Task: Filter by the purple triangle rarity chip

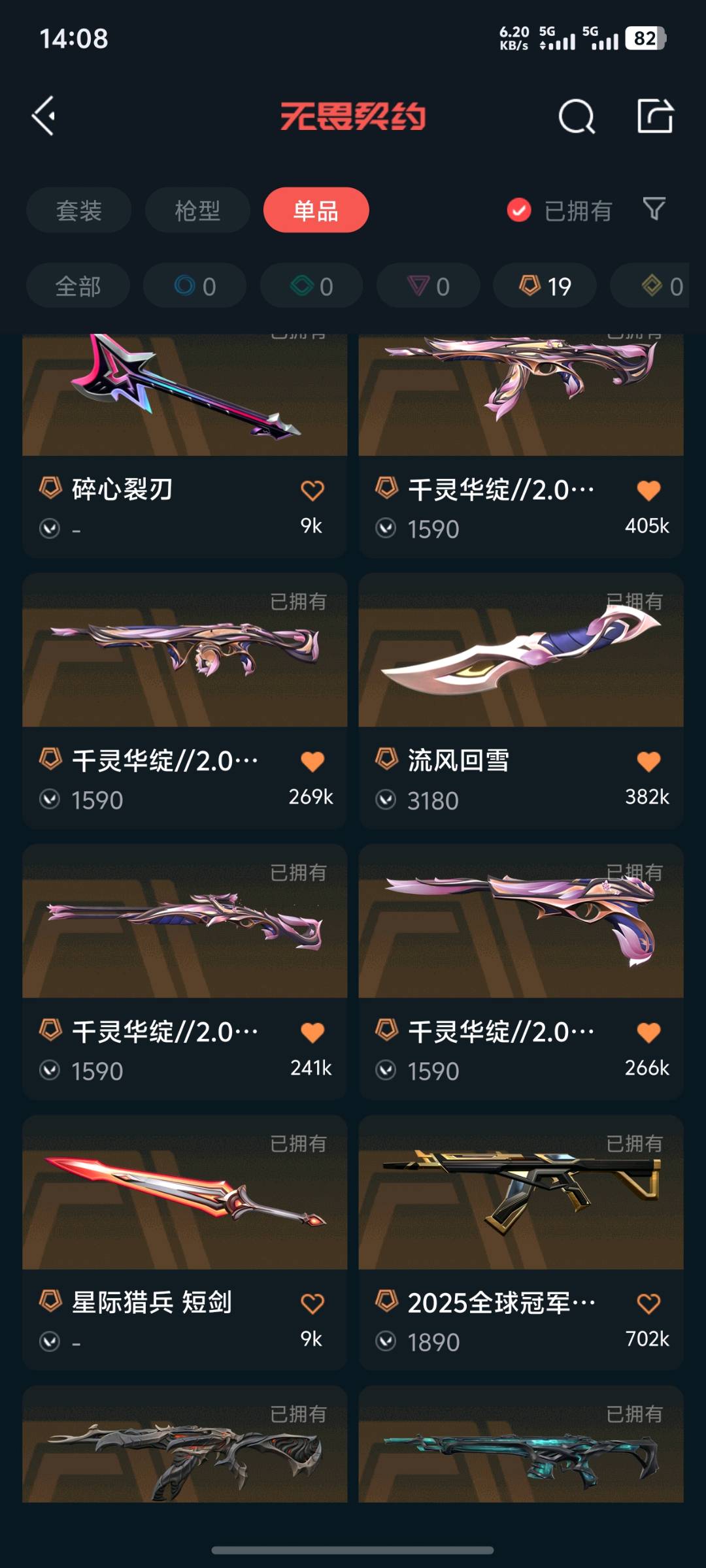Action: pyautogui.click(x=428, y=286)
